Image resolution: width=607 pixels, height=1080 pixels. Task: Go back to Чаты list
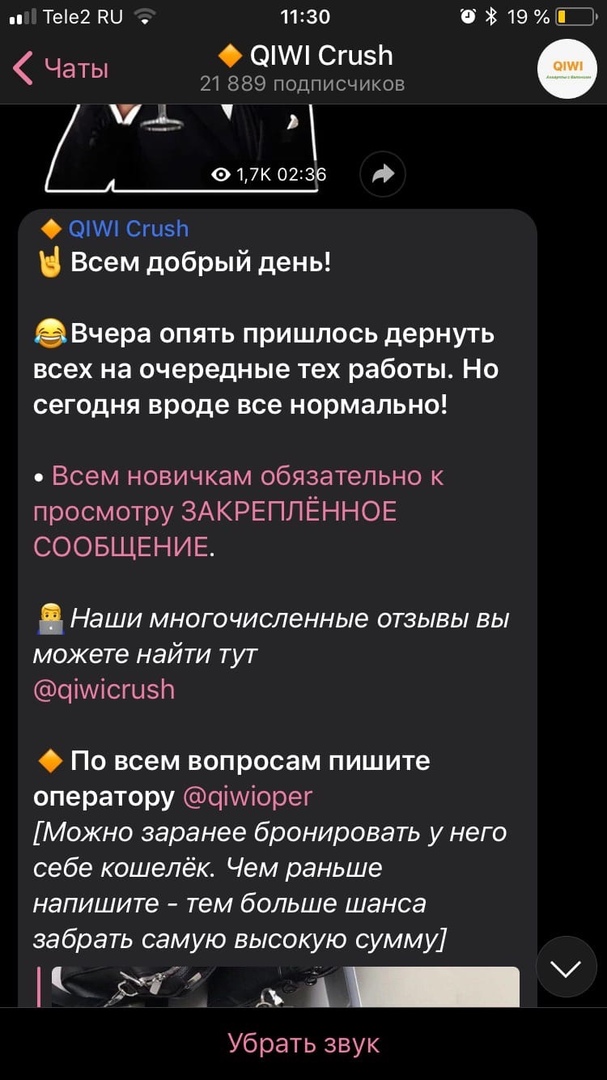click(61, 69)
